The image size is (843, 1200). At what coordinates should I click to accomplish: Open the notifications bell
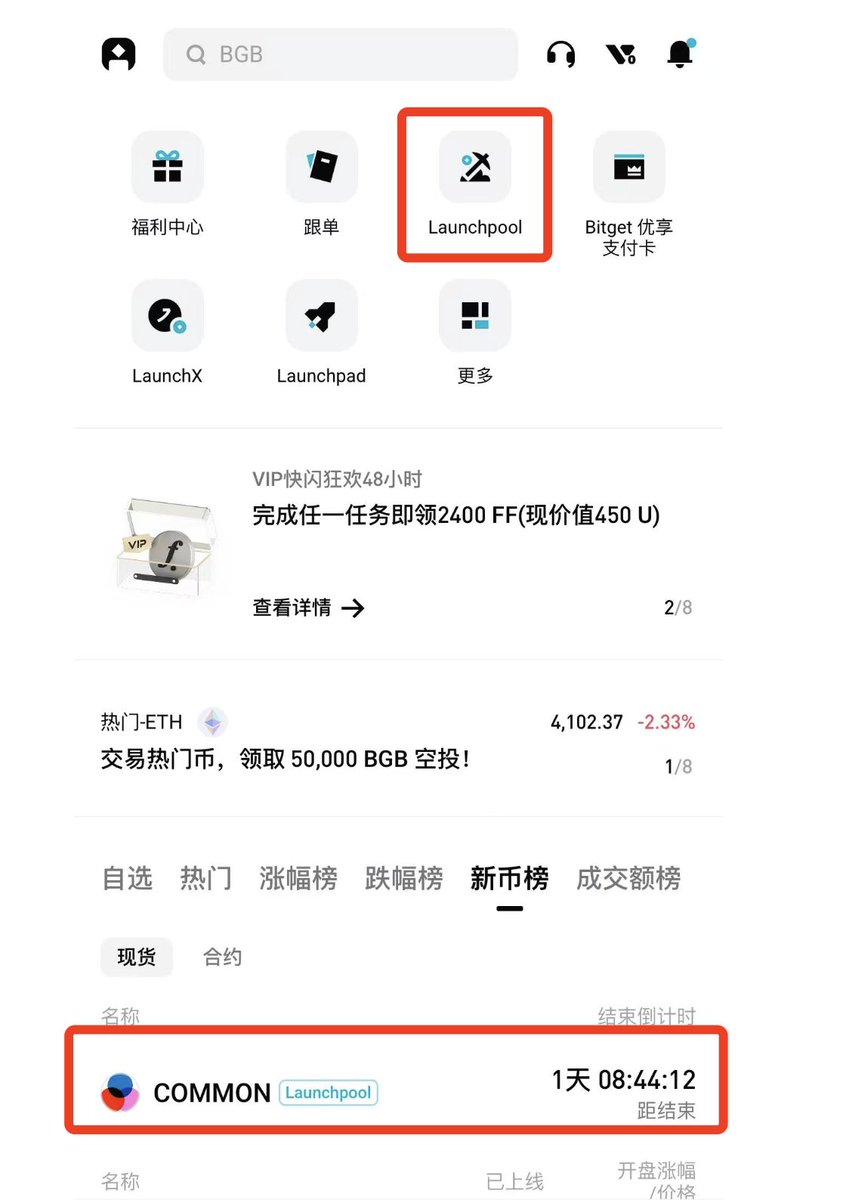pos(680,53)
